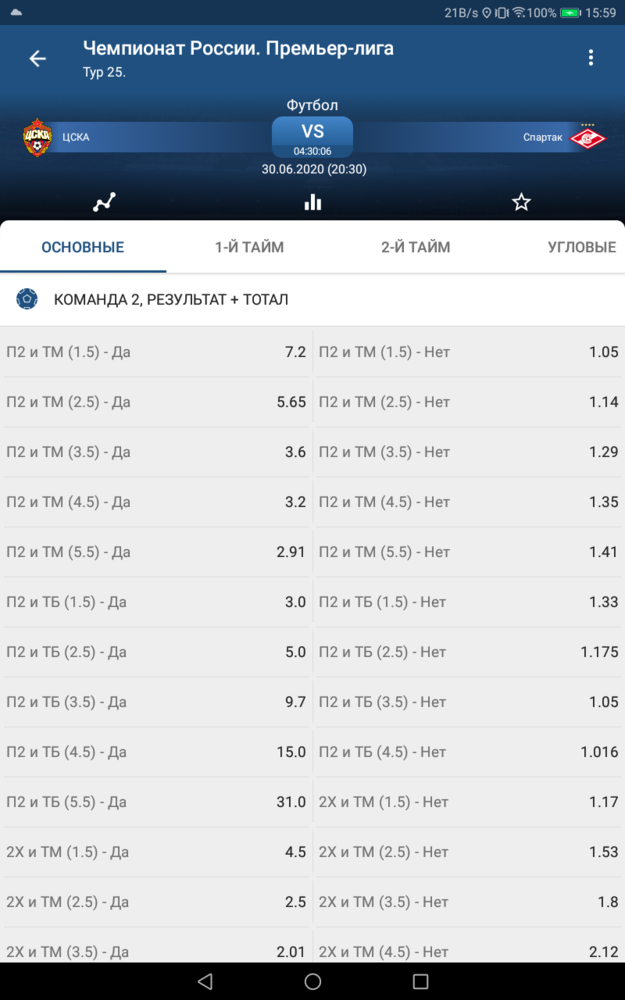The width and height of the screenshot is (625, 1000).
Task: Add match to favorites with star
Action: click(521, 203)
